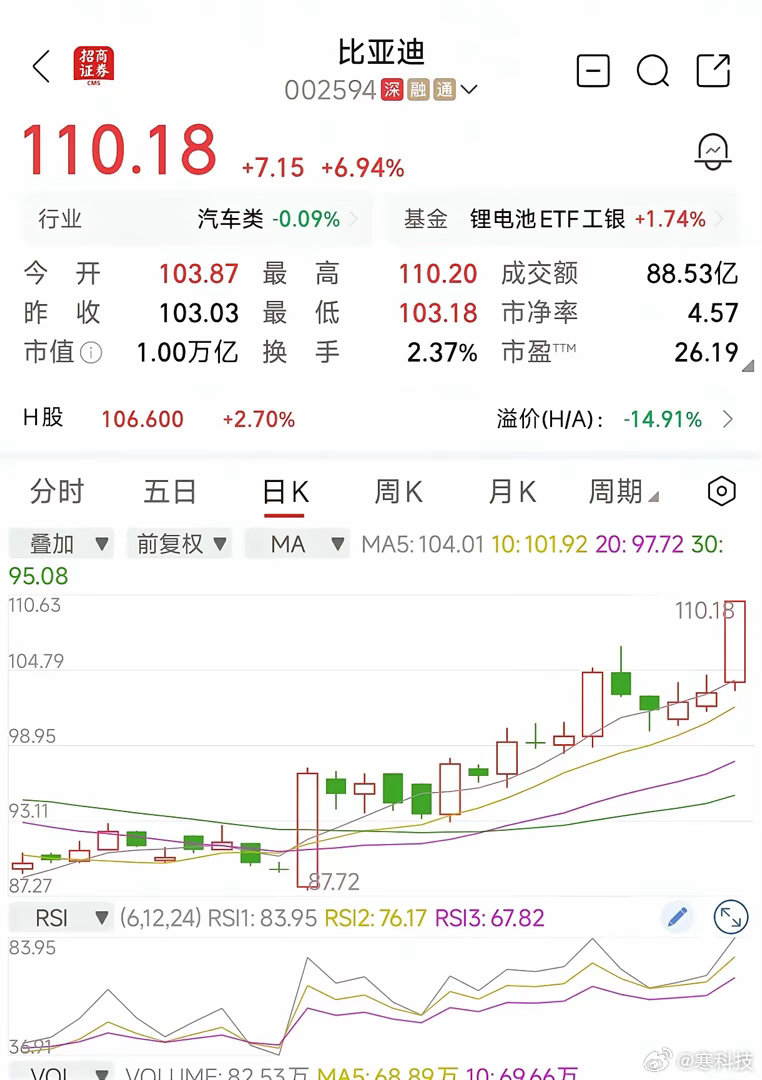Viewport: 762px width, 1080px height.
Task: Expand chart to fullscreen with the arrows icon
Action: (x=733, y=916)
